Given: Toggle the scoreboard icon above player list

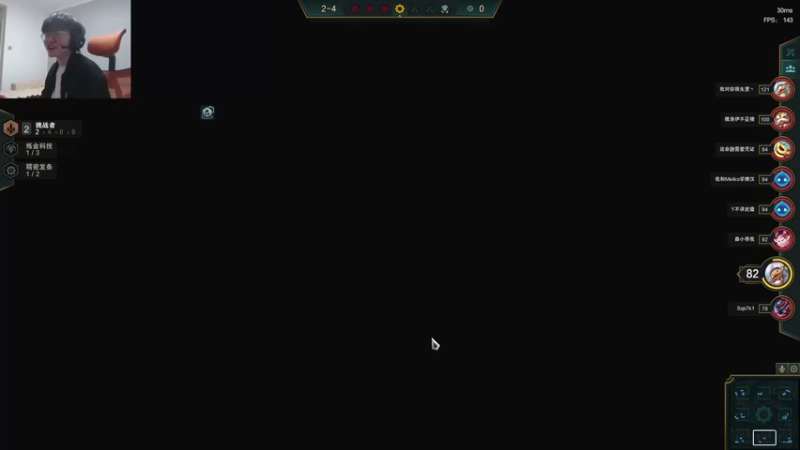Looking at the screenshot, I should tap(790, 68).
